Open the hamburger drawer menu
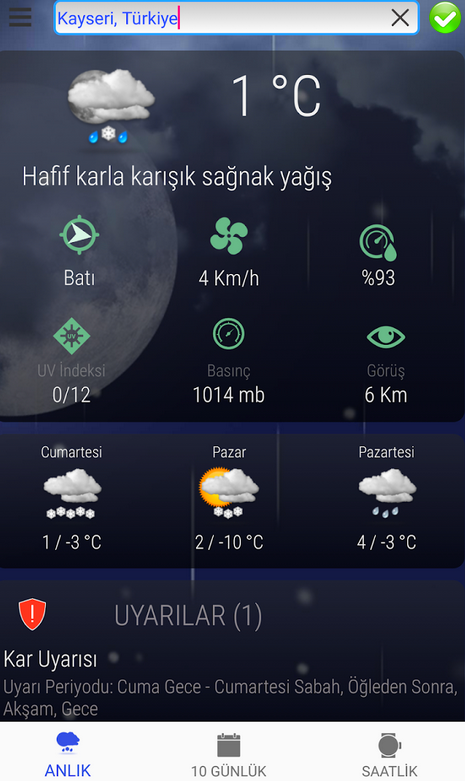 click(20, 17)
